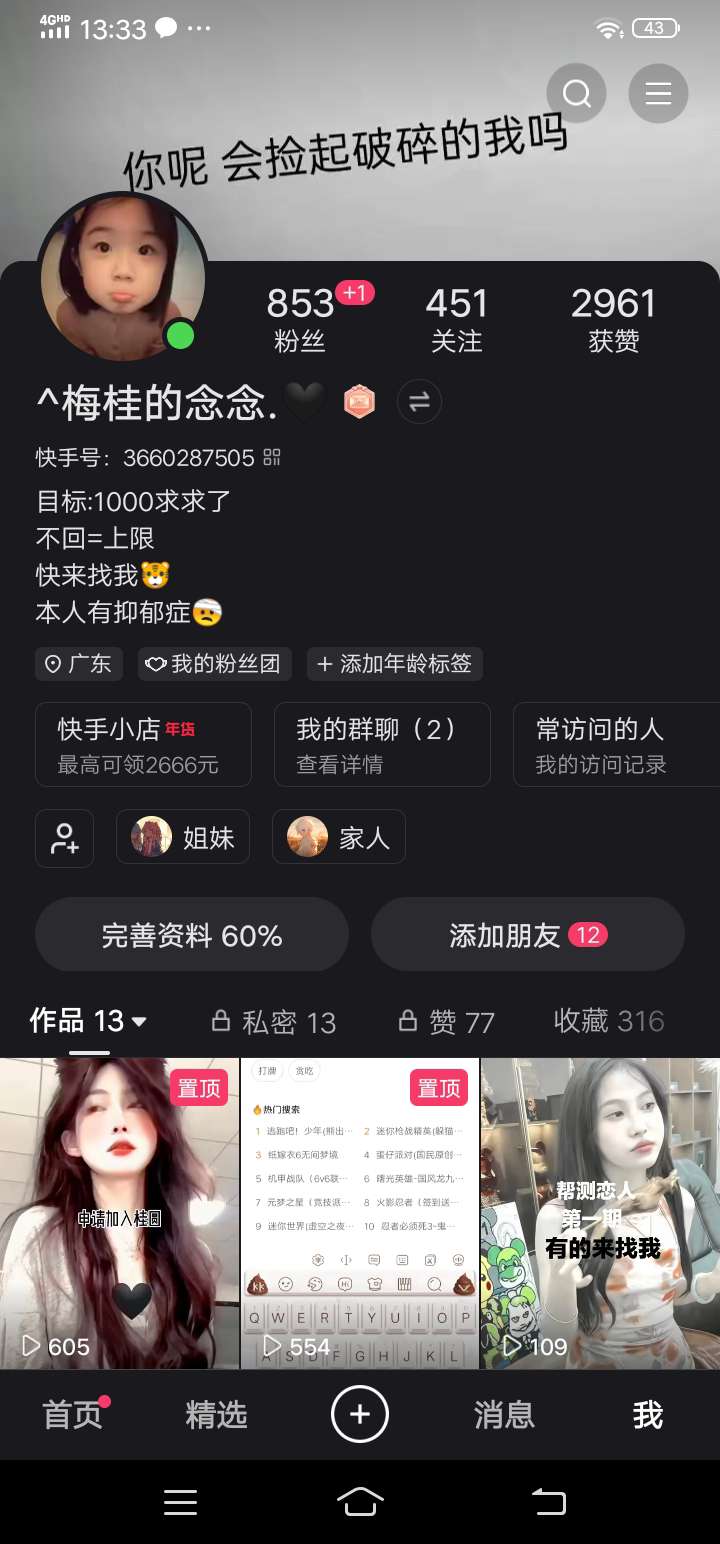This screenshot has width=720, height=1544.
Task: Open the search icon
Action: click(x=576, y=93)
